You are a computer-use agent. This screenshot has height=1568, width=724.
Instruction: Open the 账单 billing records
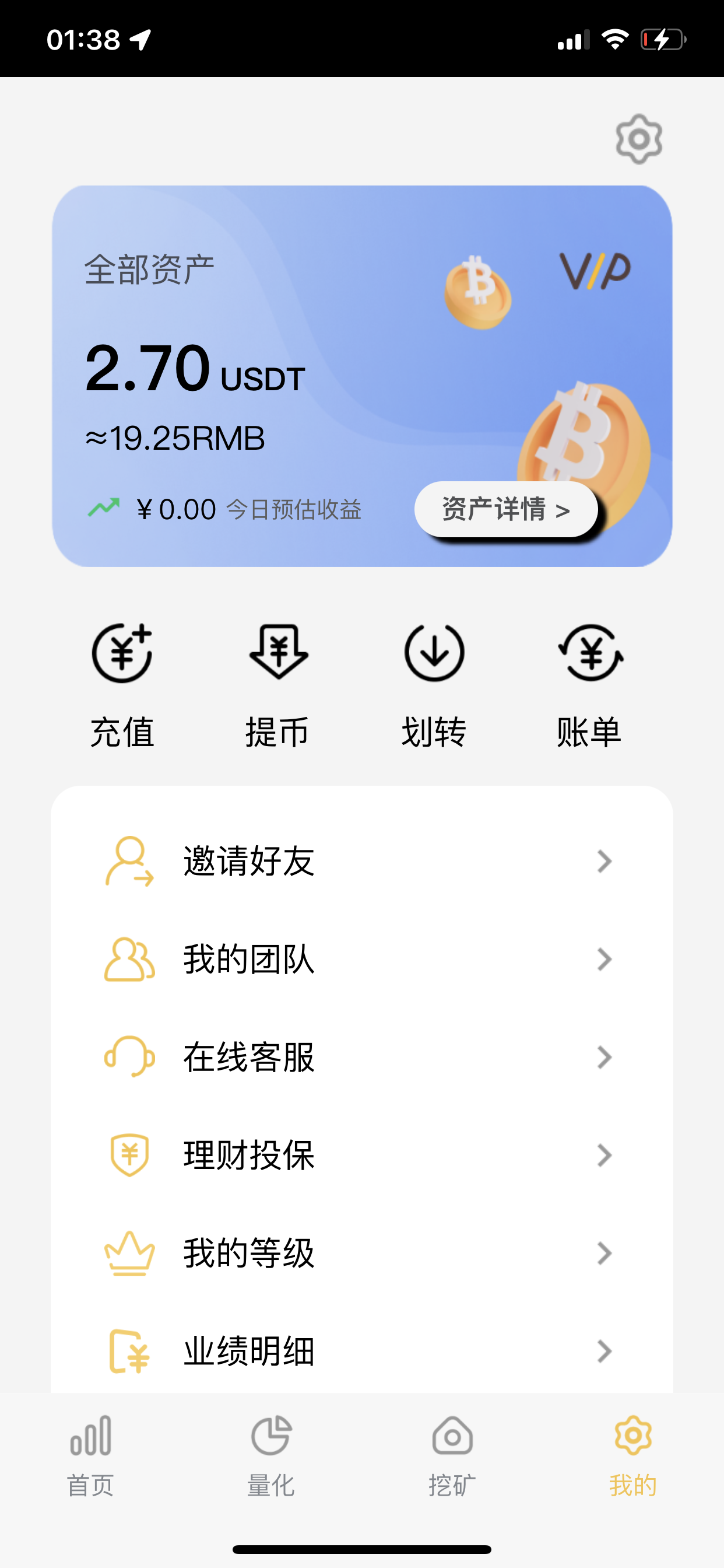(589, 685)
